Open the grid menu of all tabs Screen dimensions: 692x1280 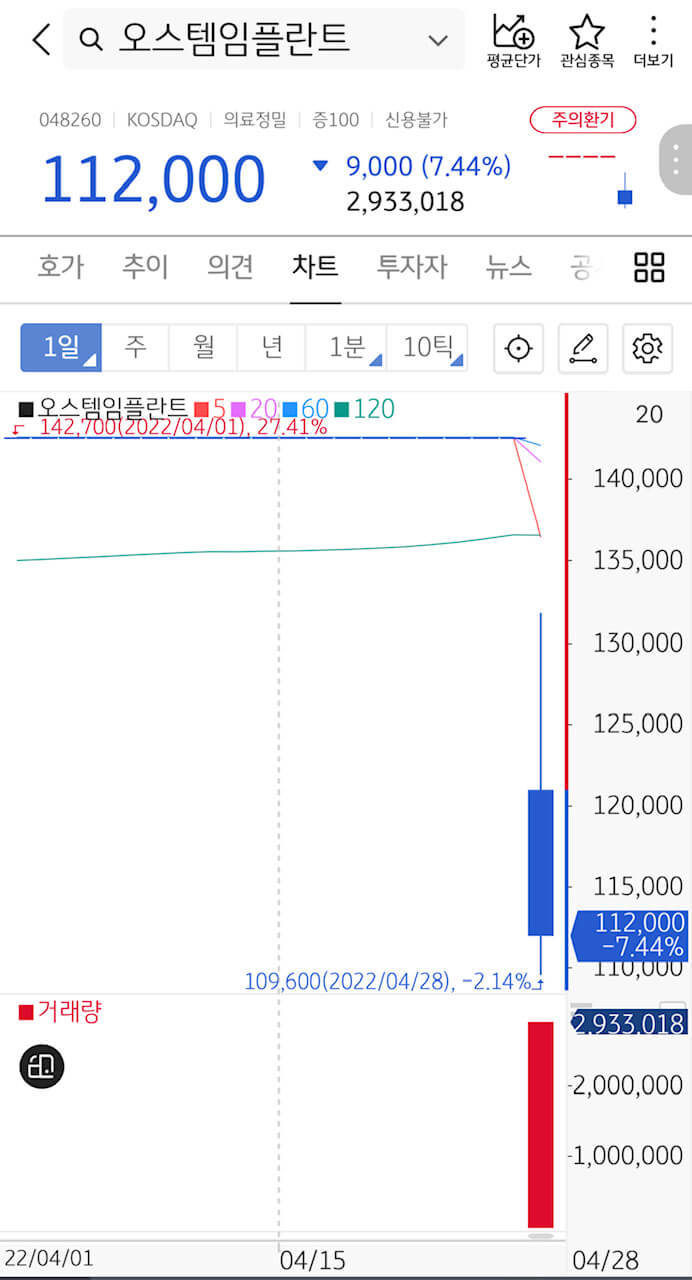point(649,267)
